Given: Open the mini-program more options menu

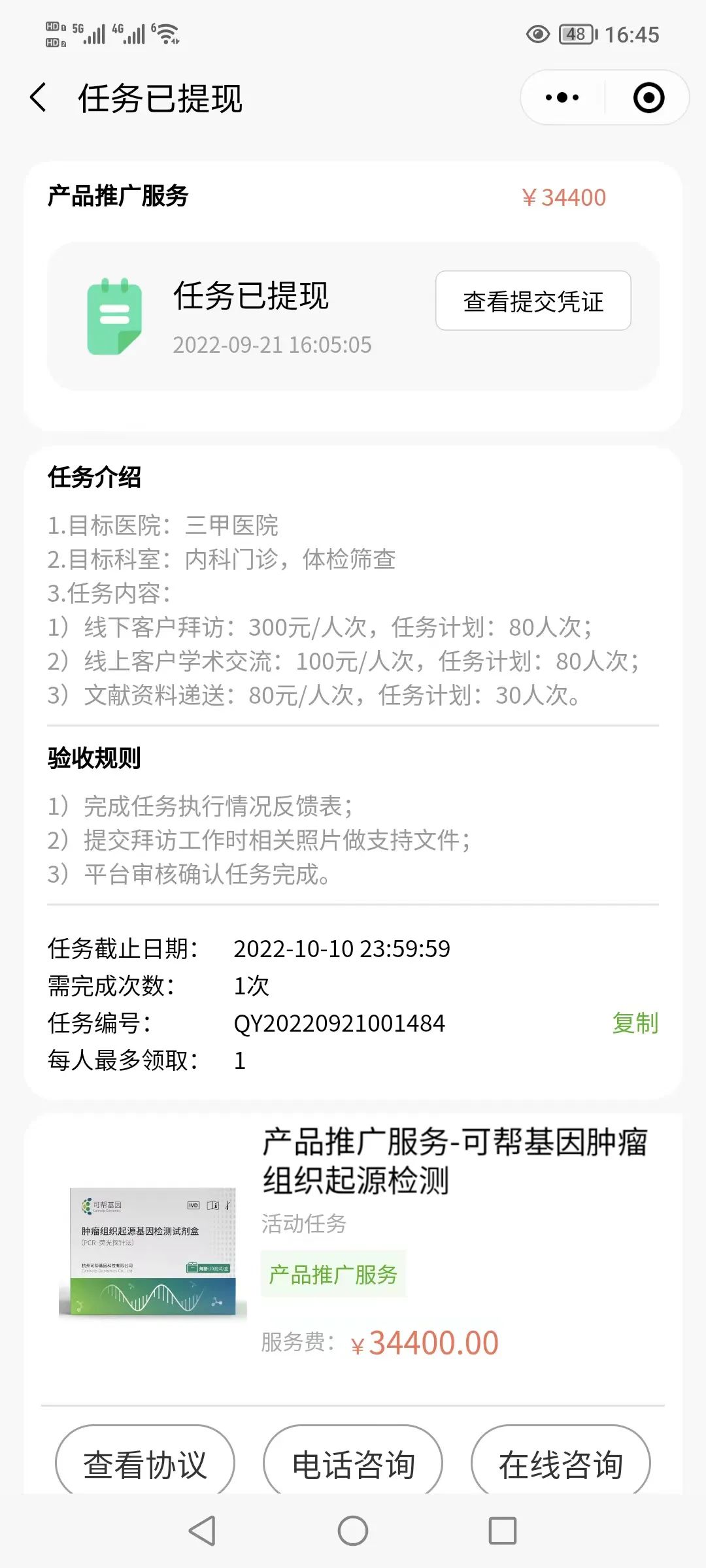Looking at the screenshot, I should coord(562,98).
